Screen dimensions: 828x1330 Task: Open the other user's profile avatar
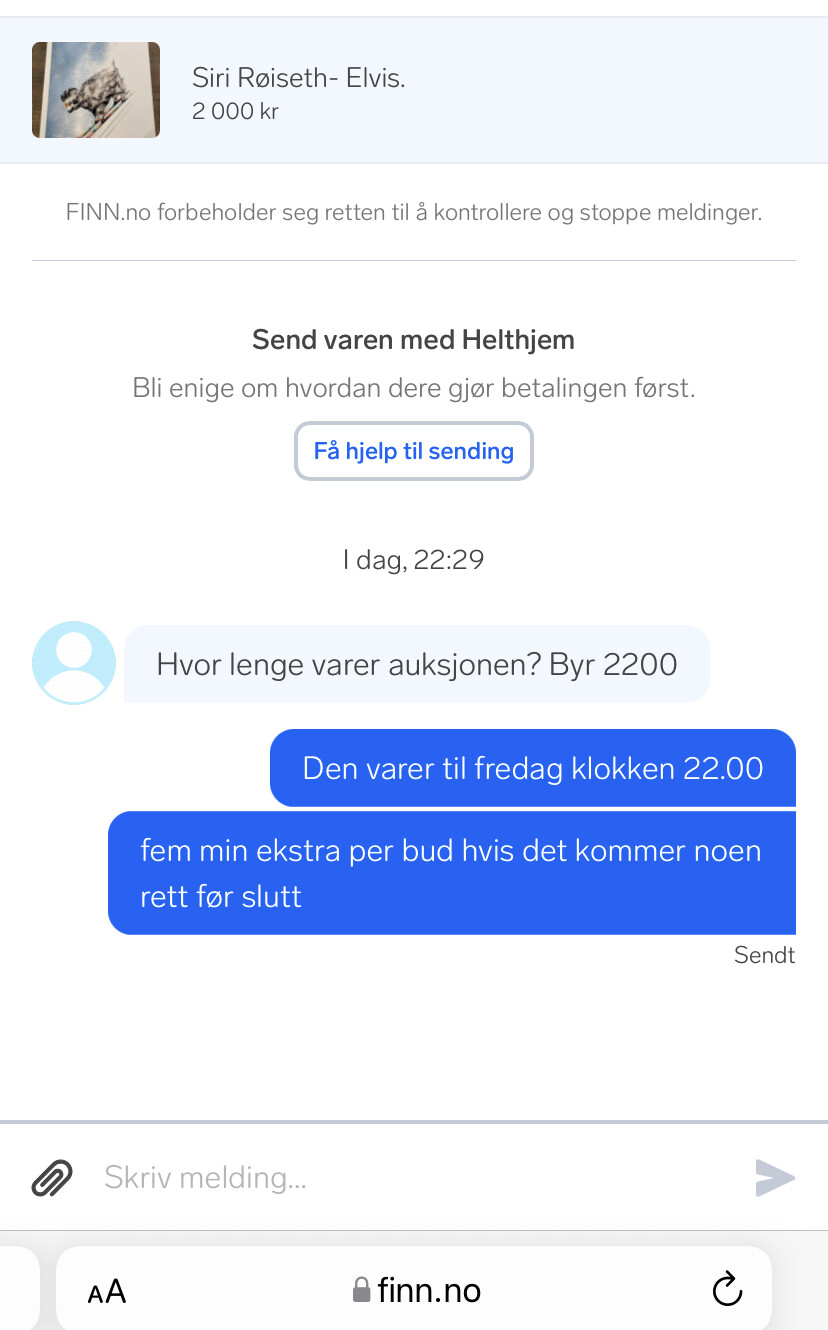(x=74, y=663)
